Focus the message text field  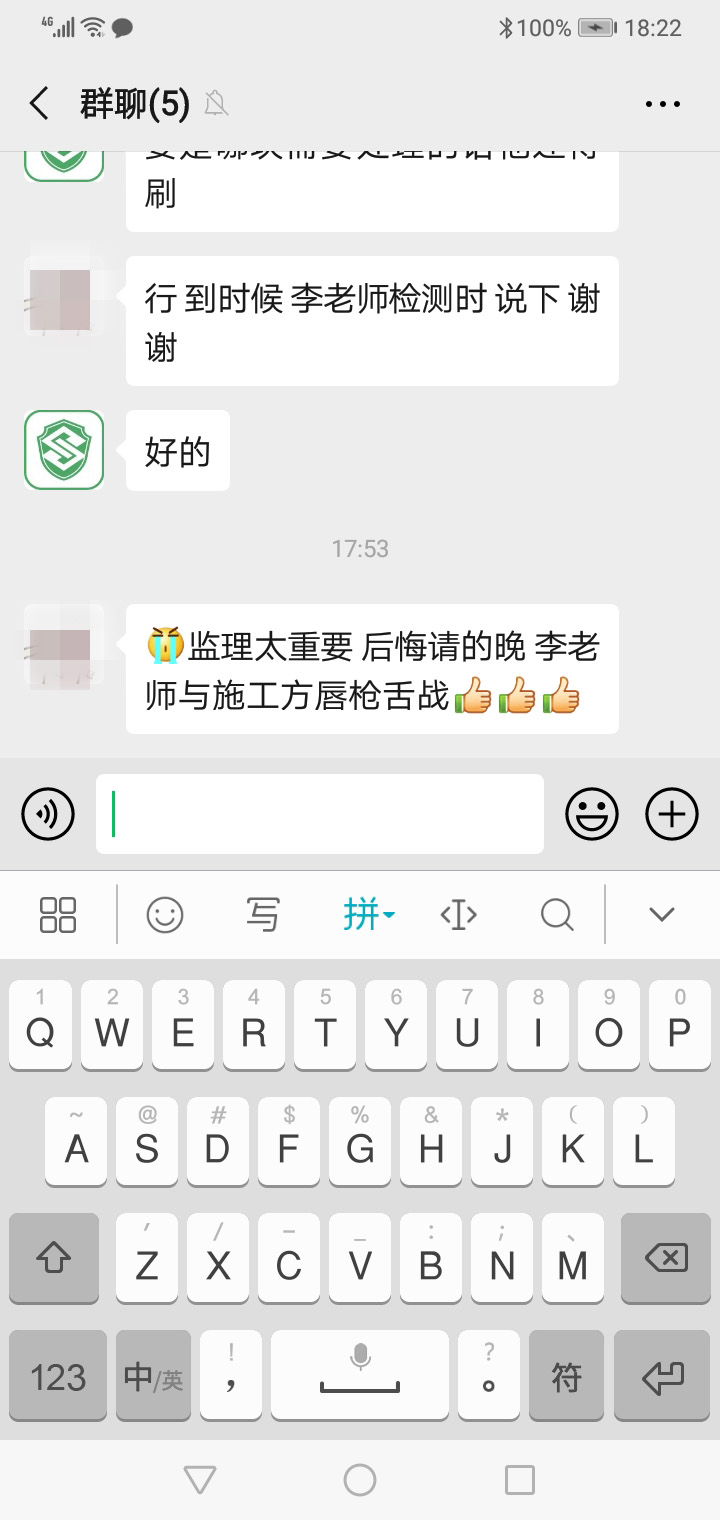(320, 814)
